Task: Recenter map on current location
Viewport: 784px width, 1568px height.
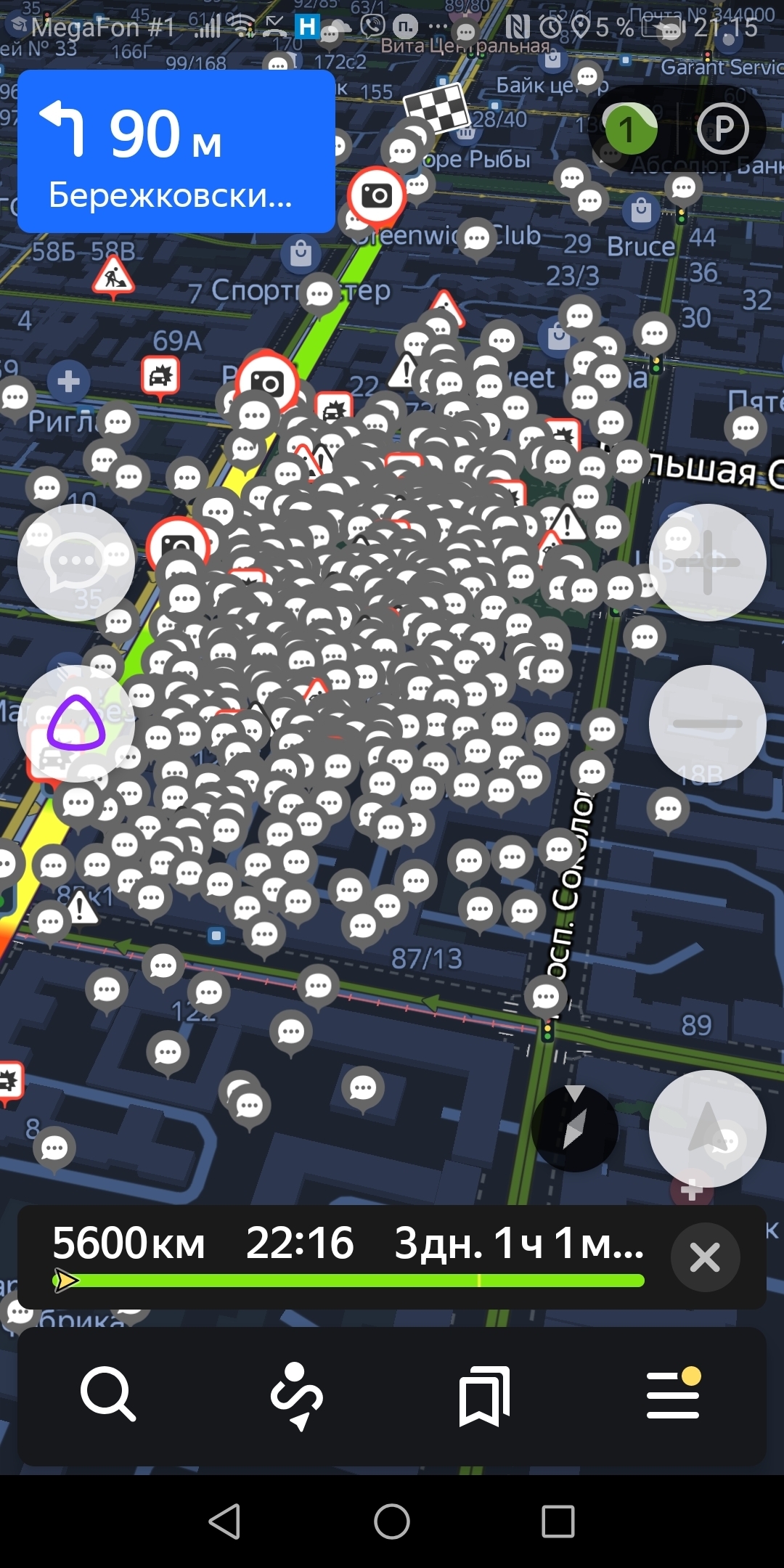Action: [x=707, y=1128]
